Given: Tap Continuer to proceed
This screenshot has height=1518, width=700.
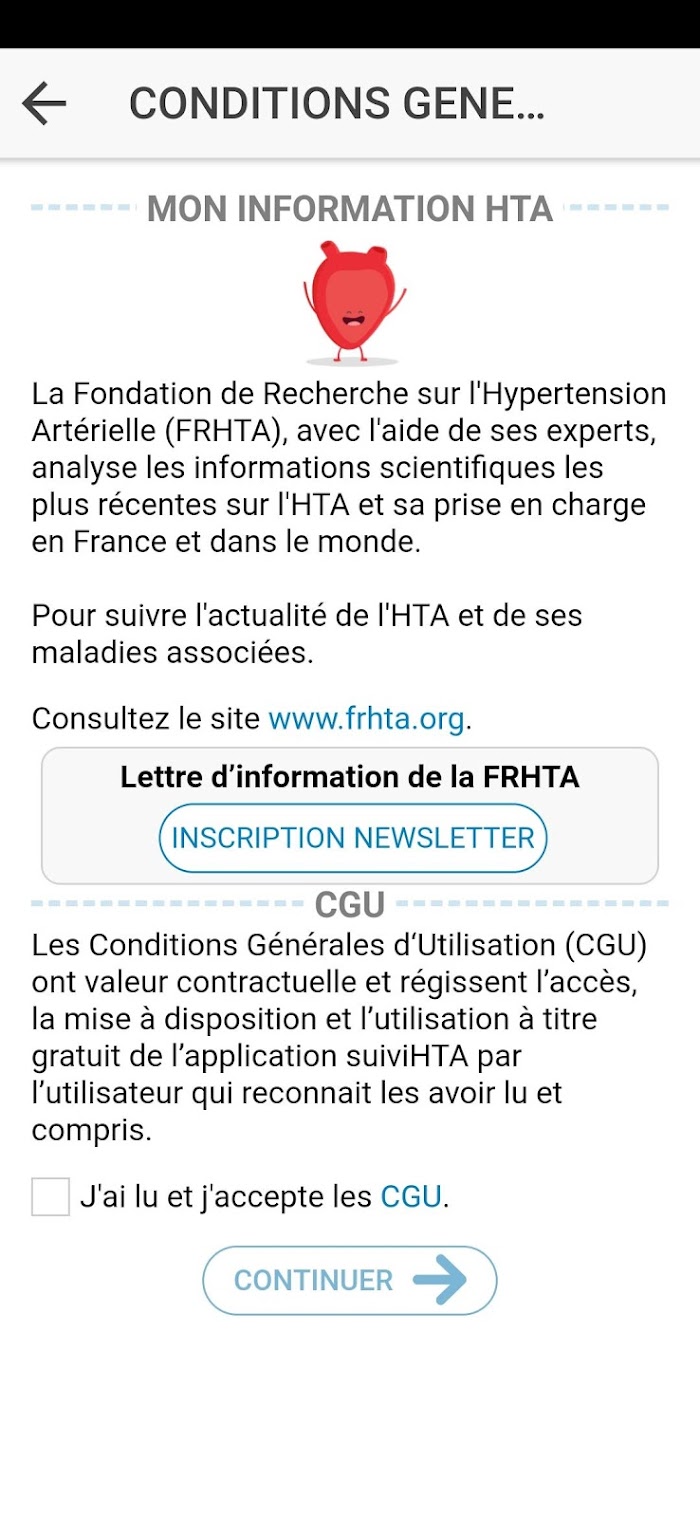Looking at the screenshot, I should coord(350,1280).
